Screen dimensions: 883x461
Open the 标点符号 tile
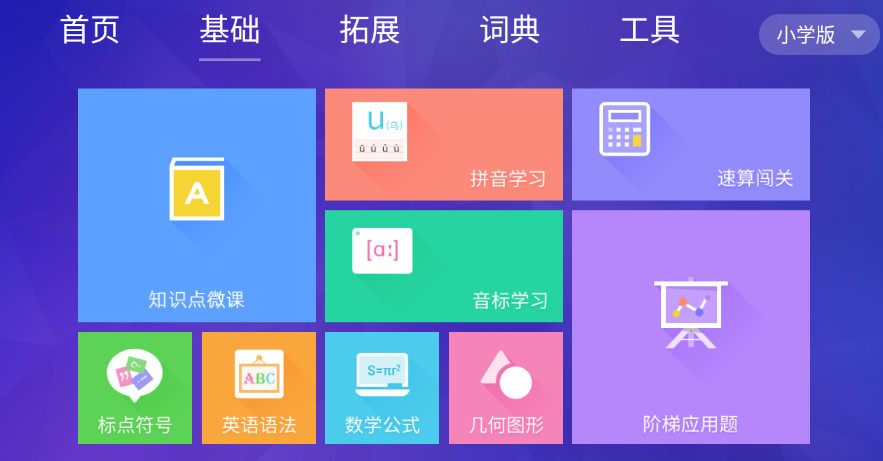click(134, 388)
